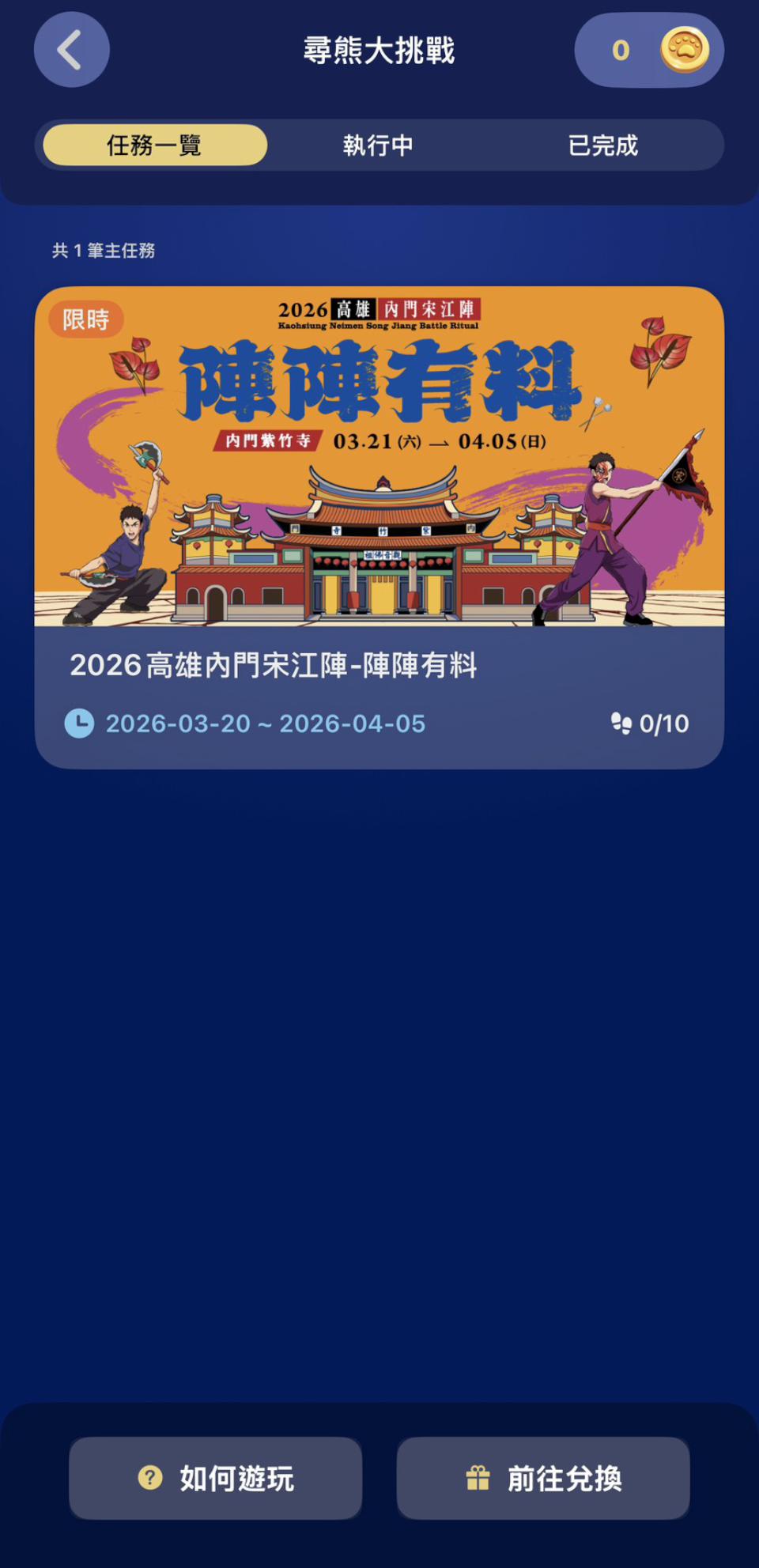Go to 前往兌換 rewards
This screenshot has width=759, height=1568.
point(543,1478)
